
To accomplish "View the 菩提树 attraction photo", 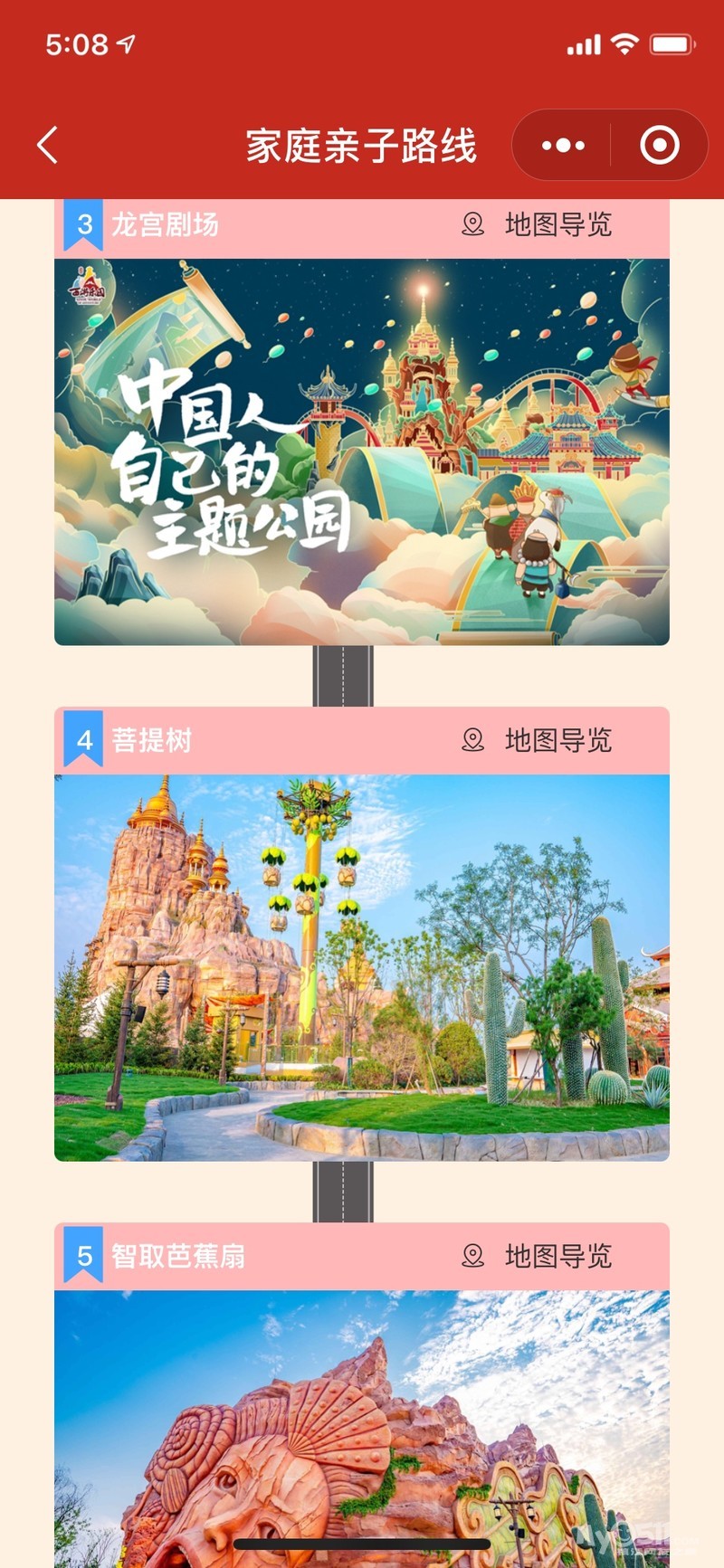I will point(362,968).
